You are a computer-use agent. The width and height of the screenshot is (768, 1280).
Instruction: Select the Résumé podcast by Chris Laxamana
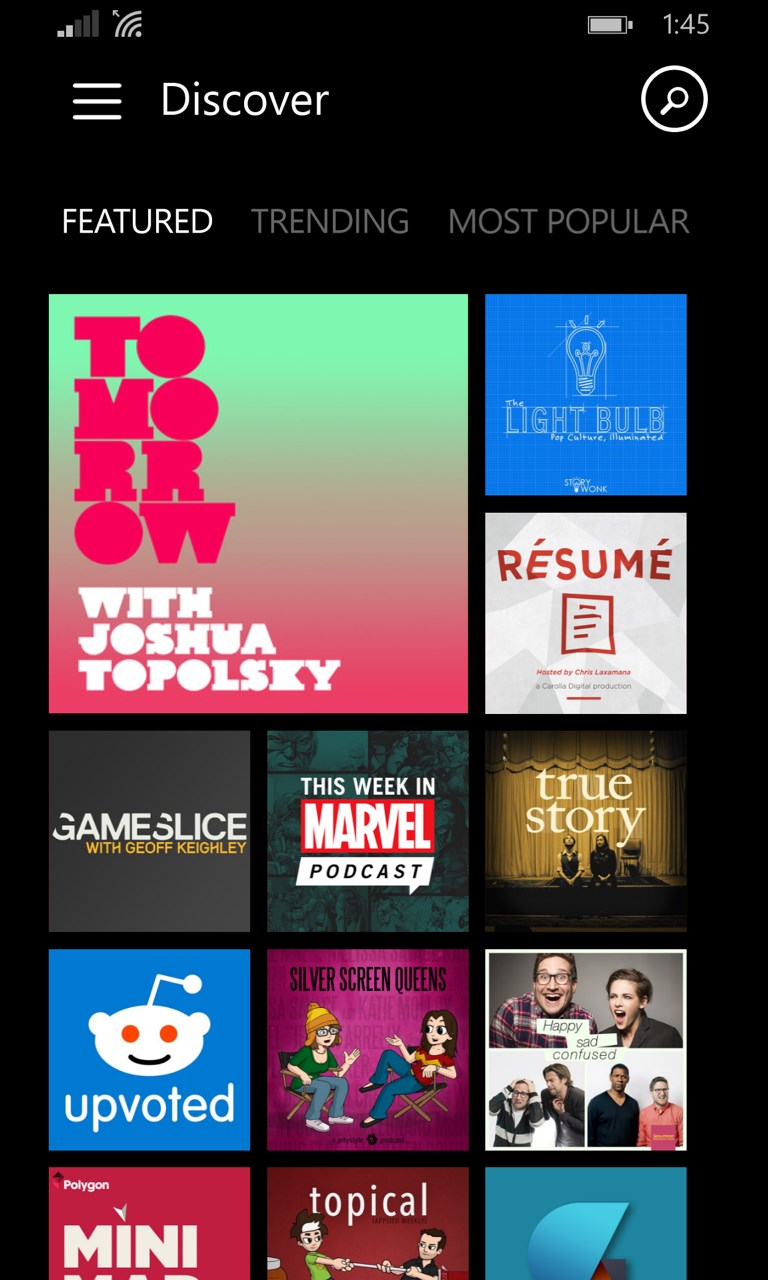(585, 612)
